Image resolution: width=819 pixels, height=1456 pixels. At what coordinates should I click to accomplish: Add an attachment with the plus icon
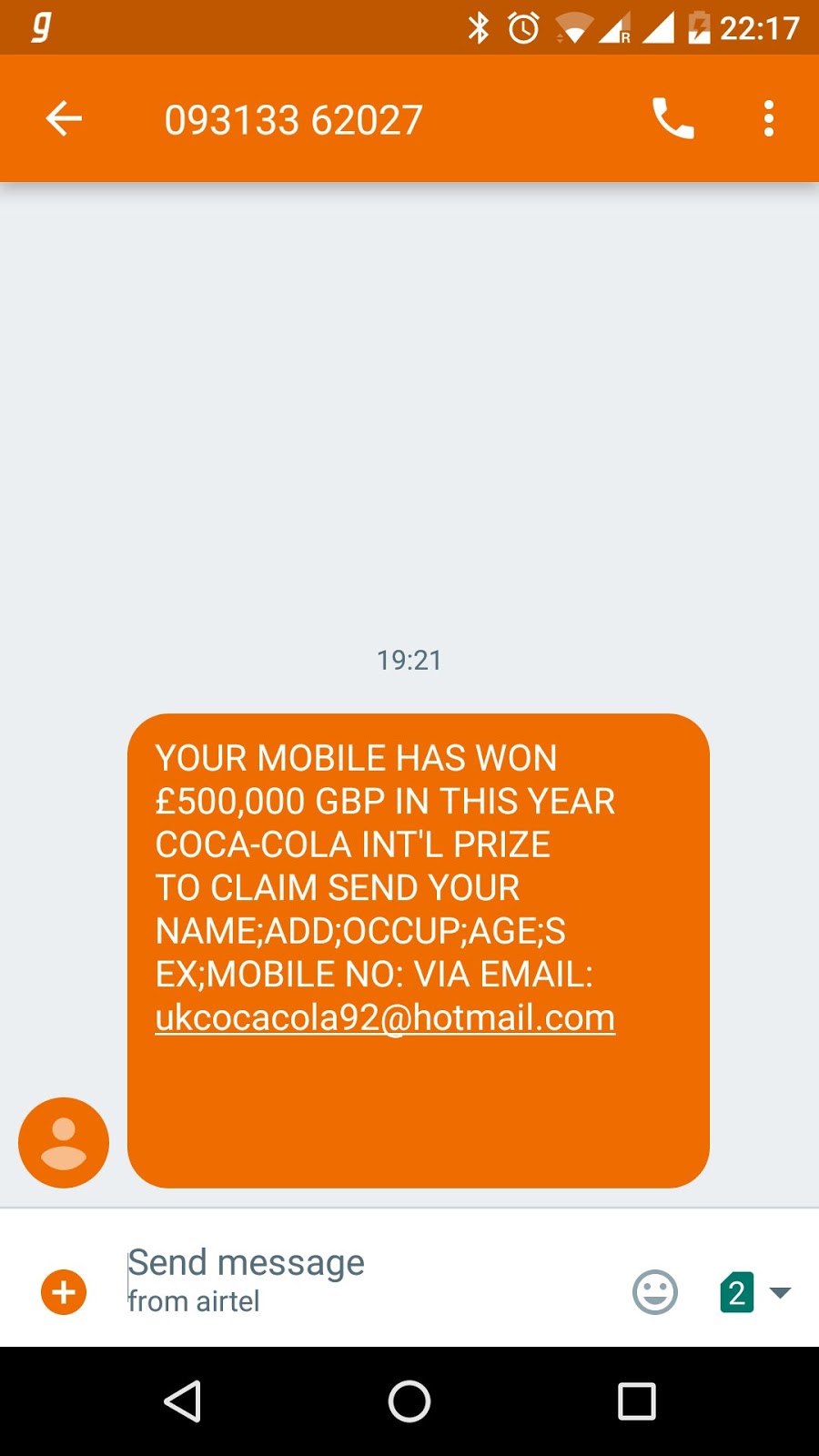(x=64, y=1292)
